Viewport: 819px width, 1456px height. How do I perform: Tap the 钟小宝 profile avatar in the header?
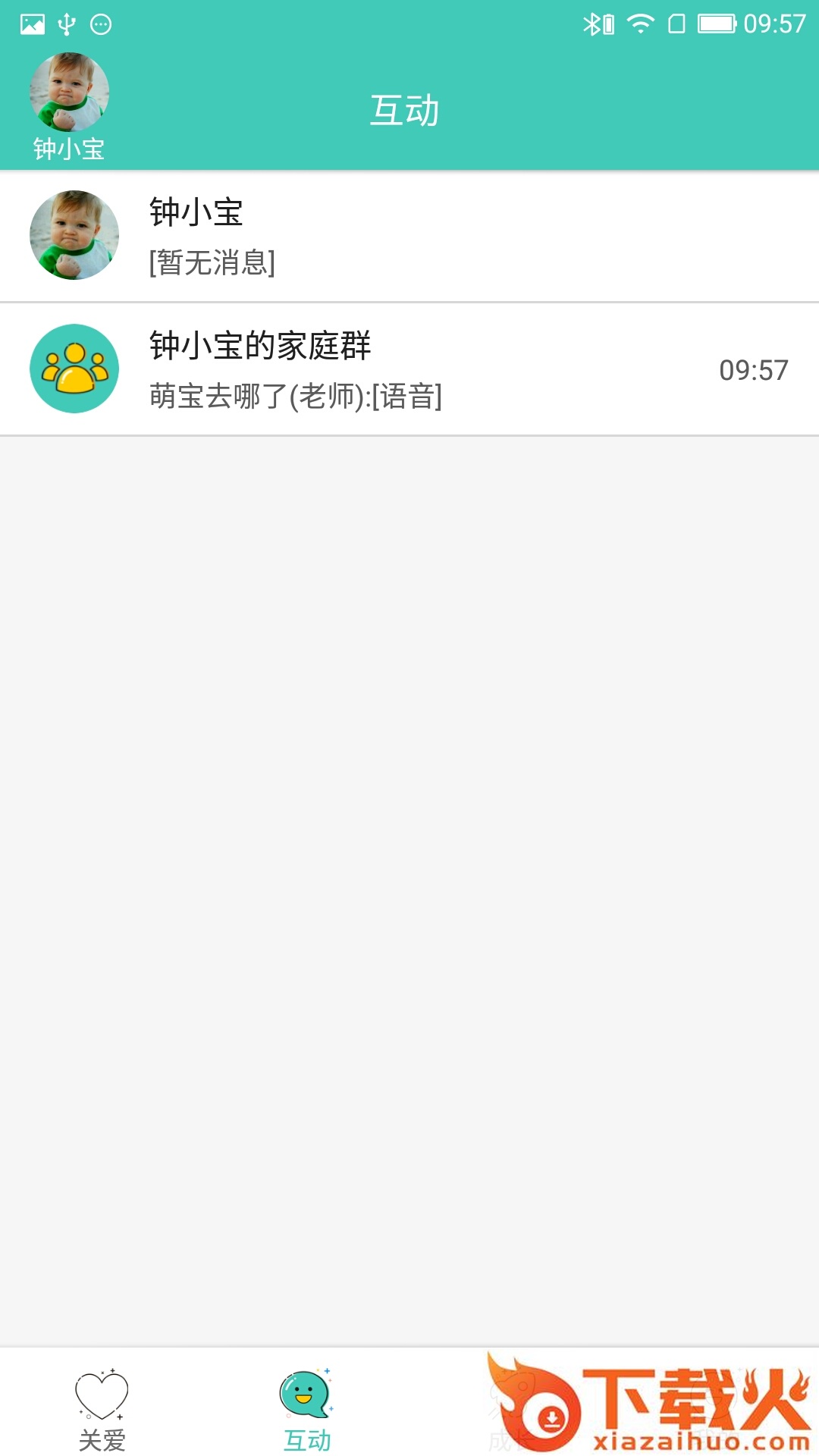69,93
